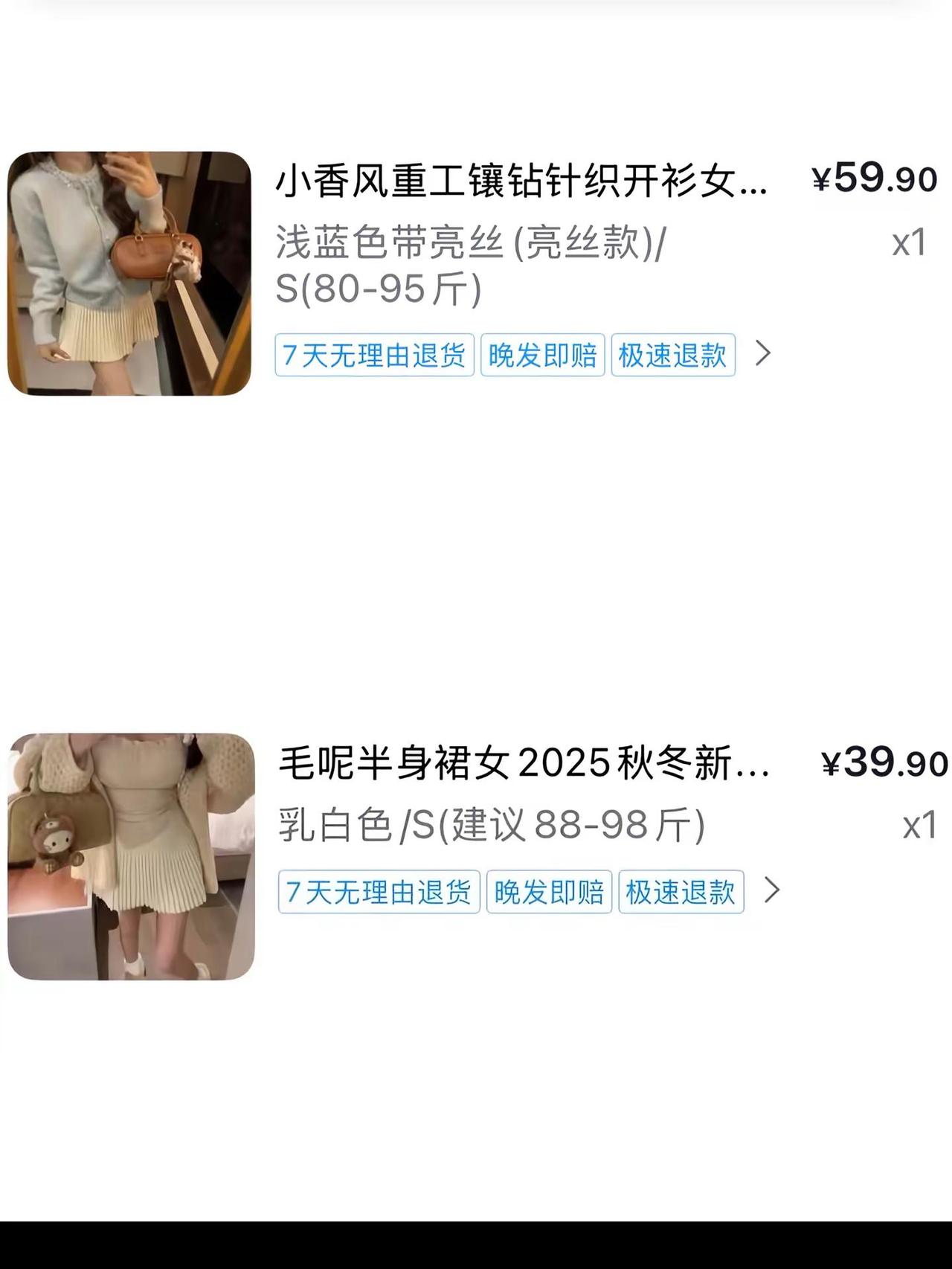Click the 极速退款 tag on the cardigan

(x=673, y=356)
